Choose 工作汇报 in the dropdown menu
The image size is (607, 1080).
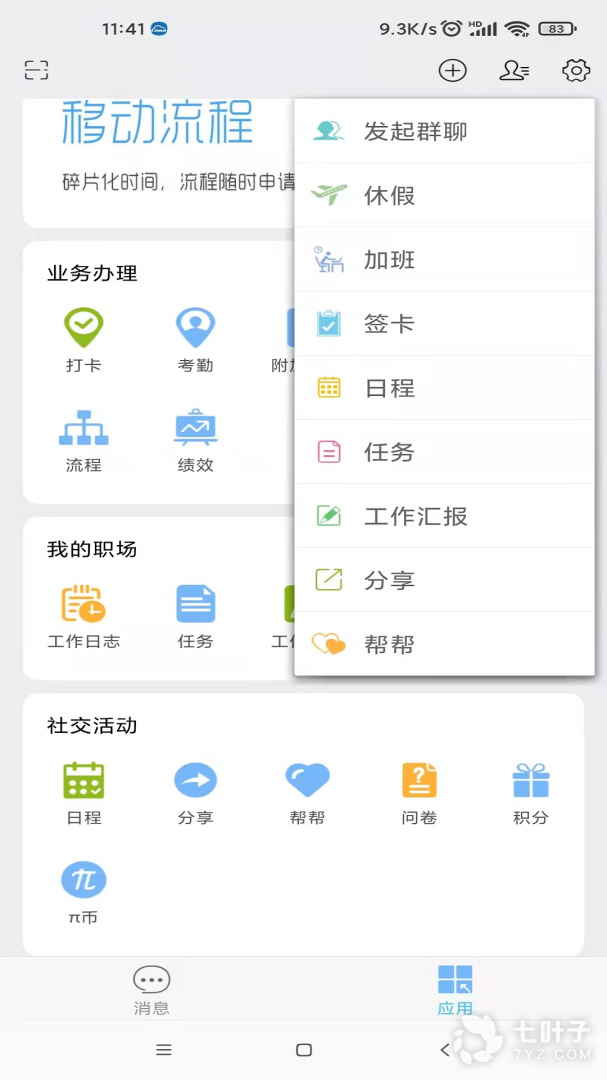444,516
